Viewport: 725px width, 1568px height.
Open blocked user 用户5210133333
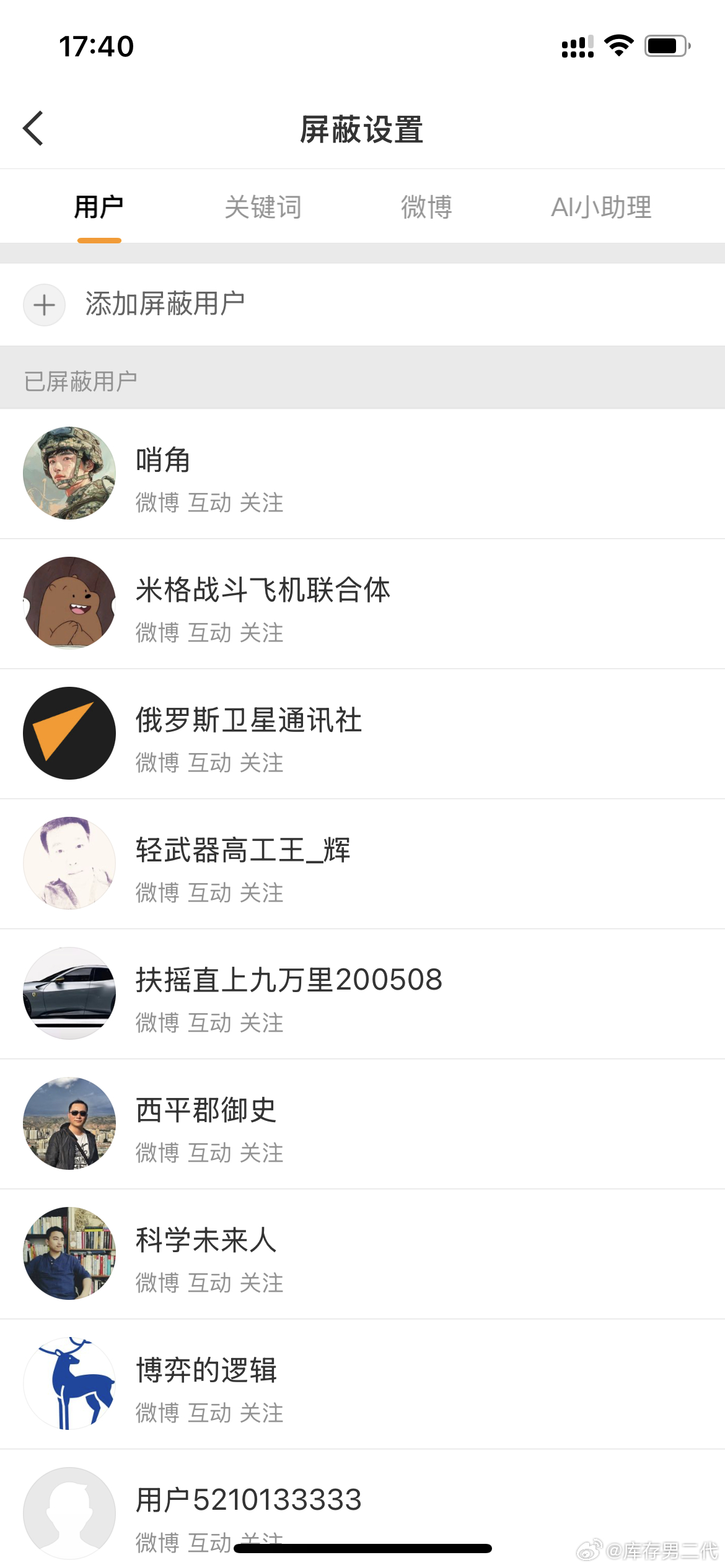pyautogui.click(x=248, y=1502)
